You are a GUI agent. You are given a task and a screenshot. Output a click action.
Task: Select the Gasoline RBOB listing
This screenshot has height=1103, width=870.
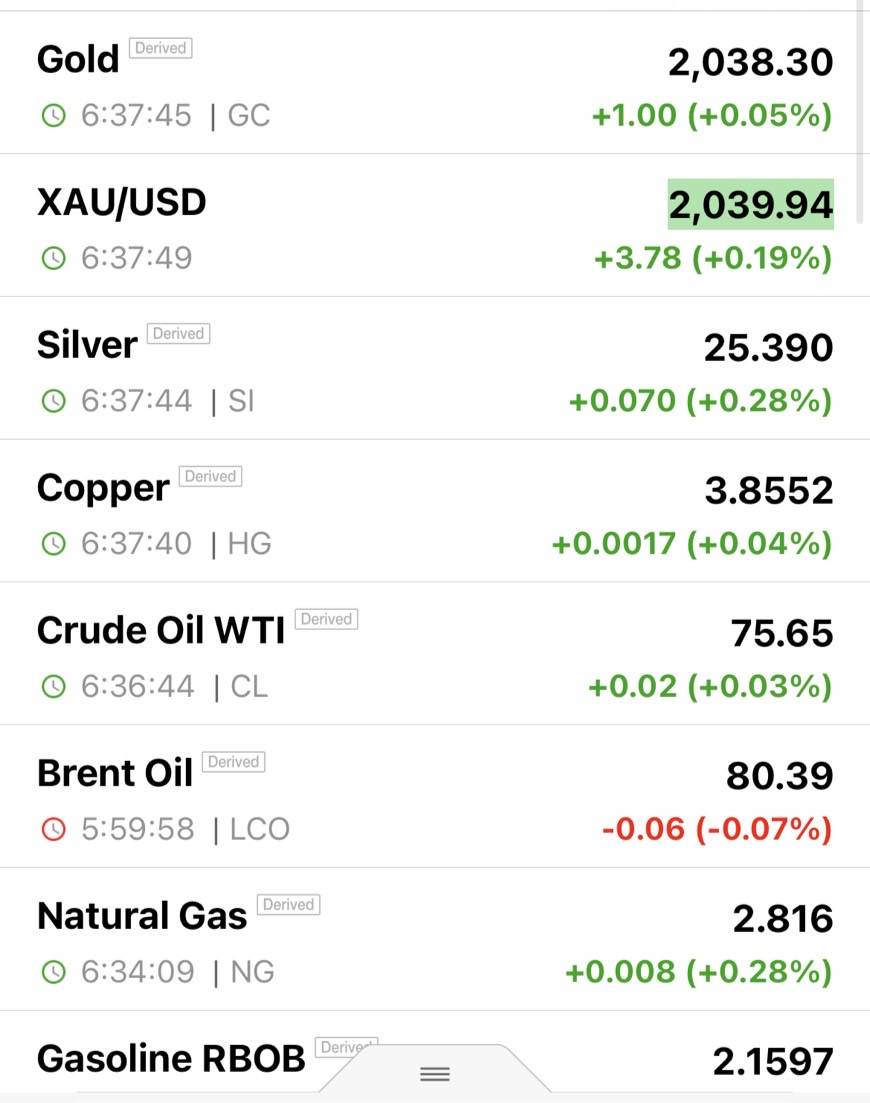pos(170,1058)
